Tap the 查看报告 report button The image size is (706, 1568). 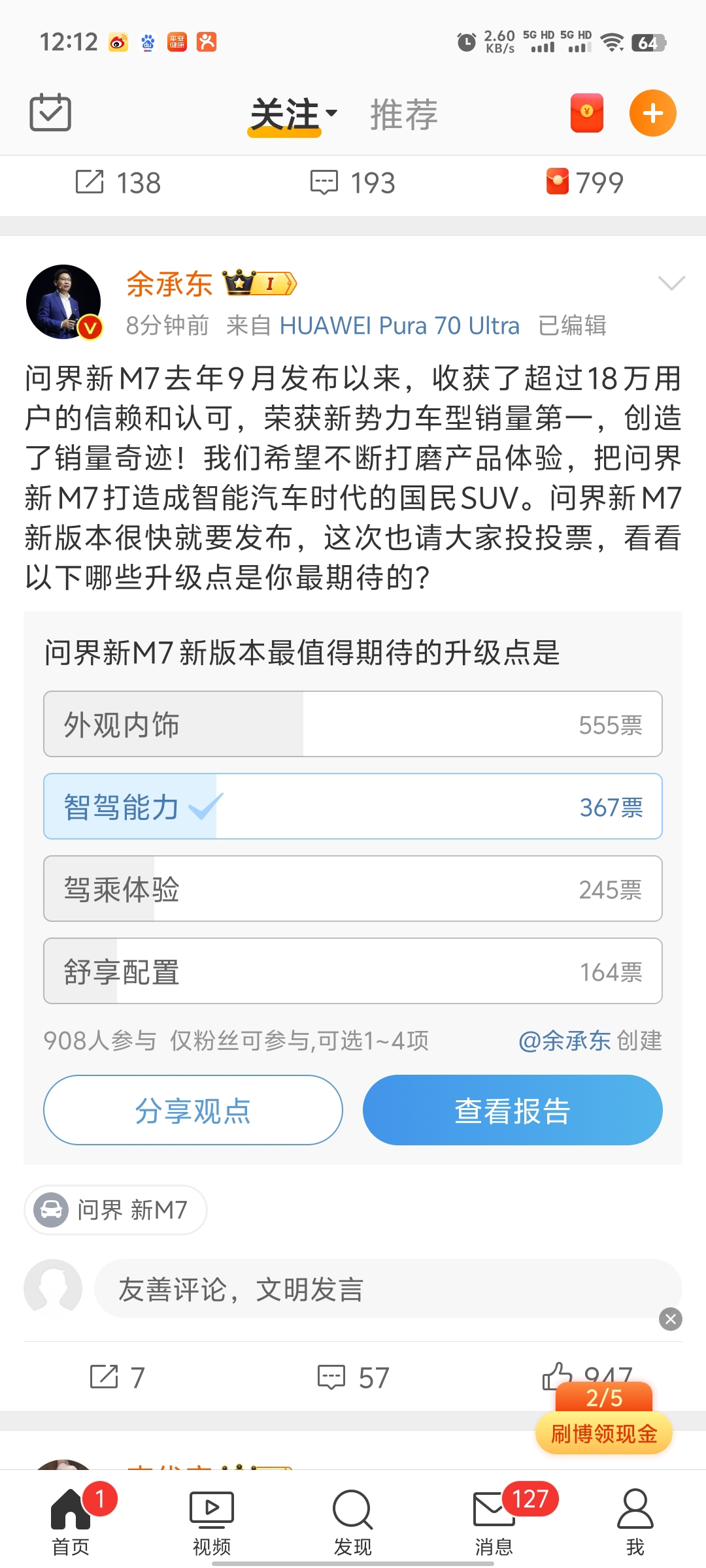(513, 1109)
